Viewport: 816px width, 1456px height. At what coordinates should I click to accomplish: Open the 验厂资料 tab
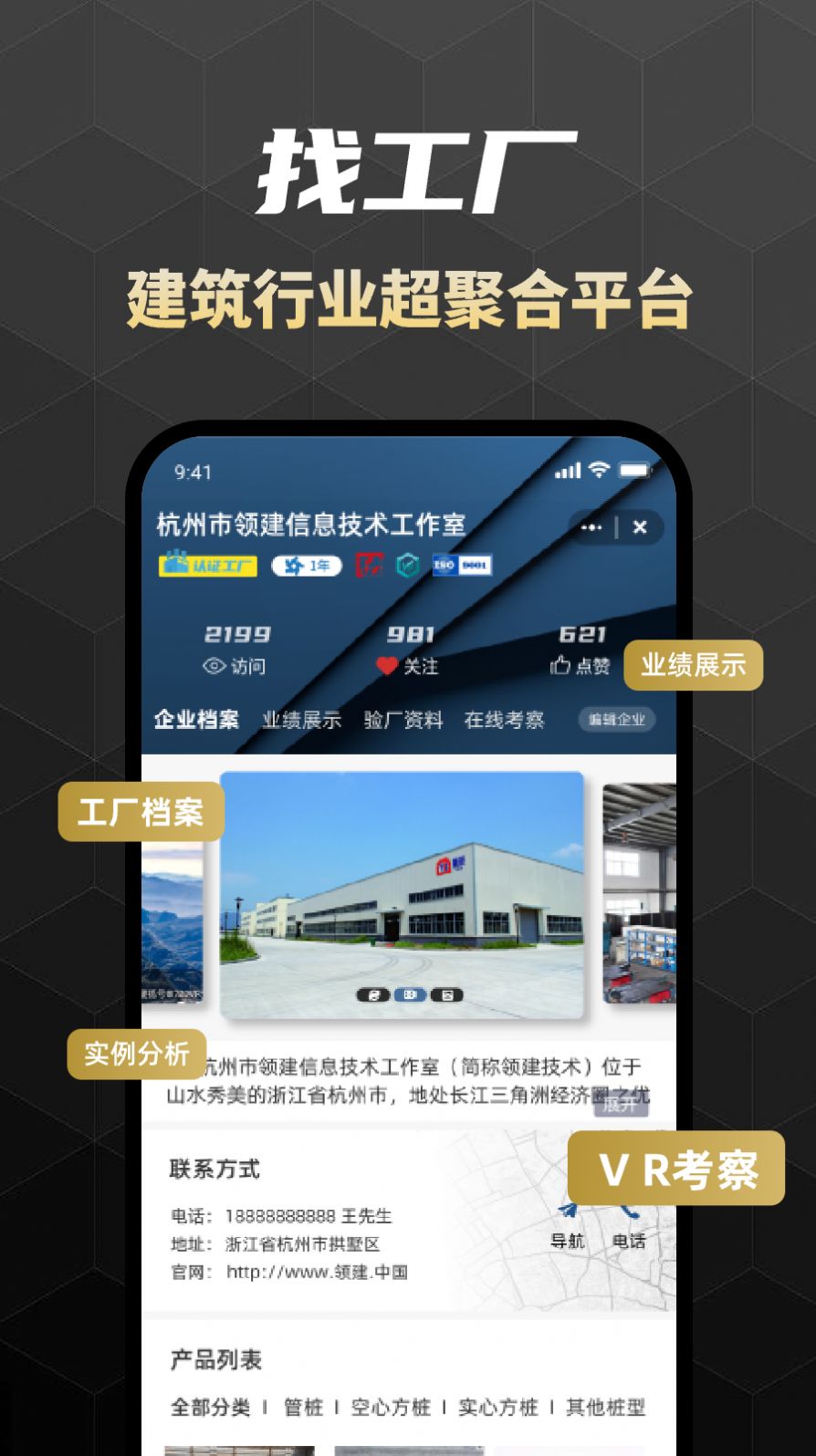405,720
